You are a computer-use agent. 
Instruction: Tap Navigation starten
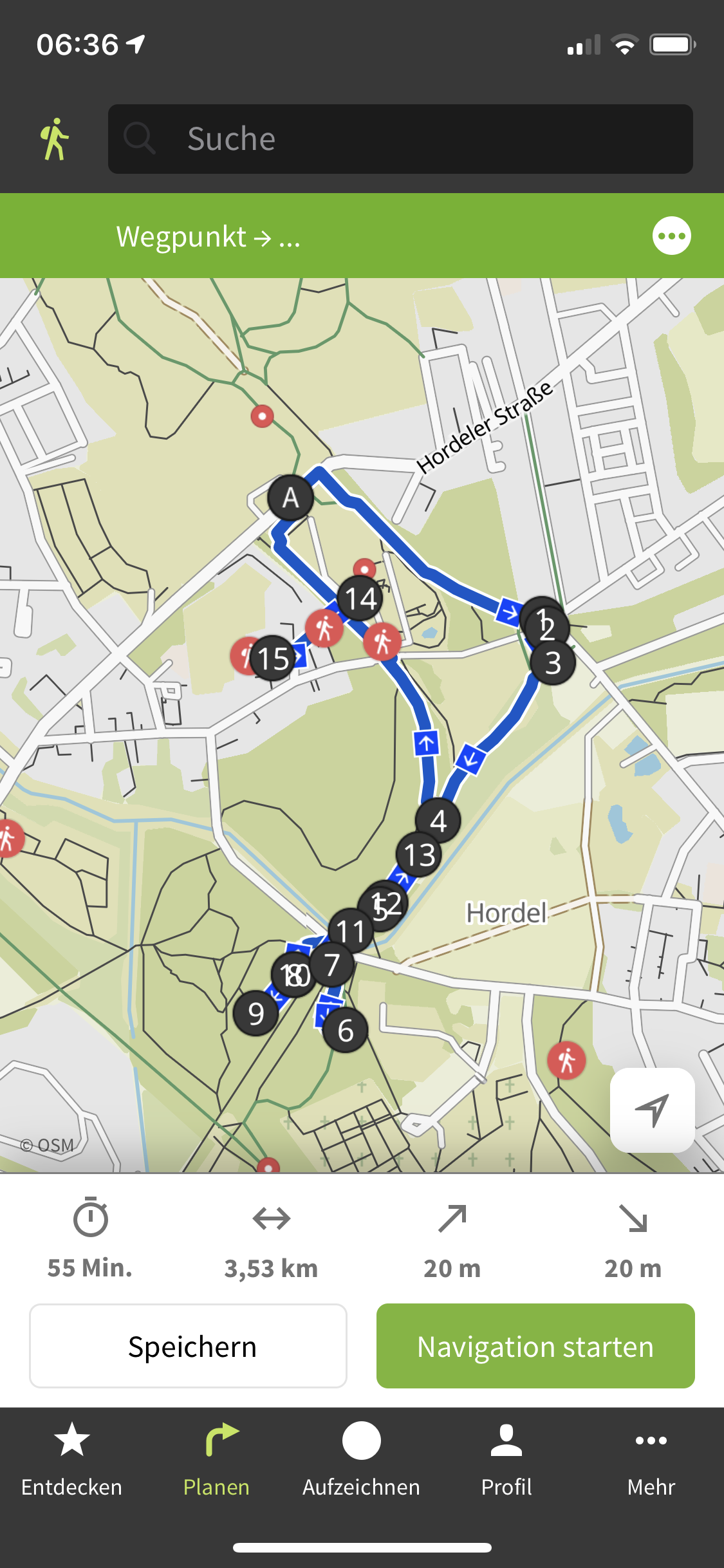point(535,1346)
